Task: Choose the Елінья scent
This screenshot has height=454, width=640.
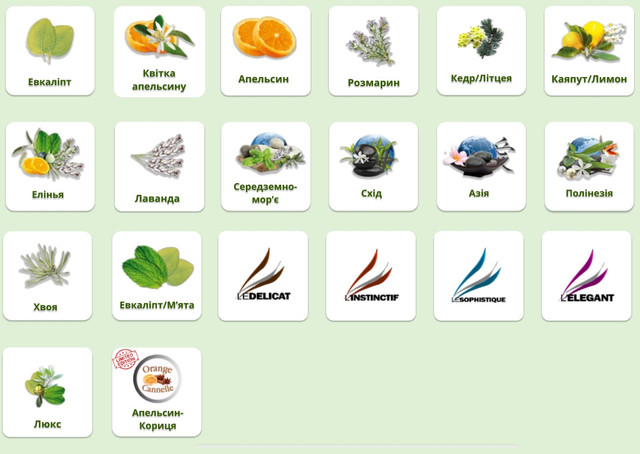Action: (50, 166)
